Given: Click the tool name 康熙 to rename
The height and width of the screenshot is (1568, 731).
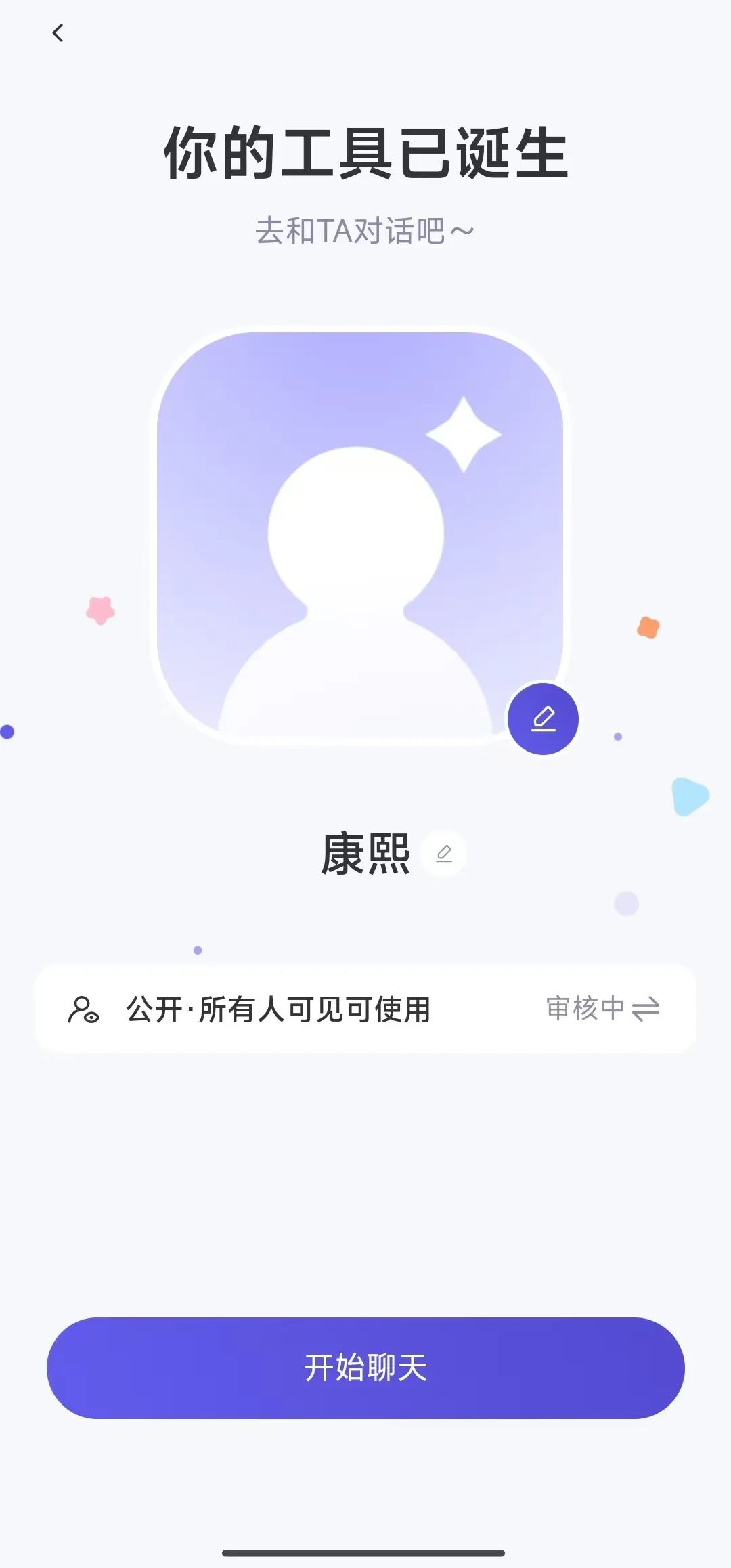Looking at the screenshot, I should [365, 853].
